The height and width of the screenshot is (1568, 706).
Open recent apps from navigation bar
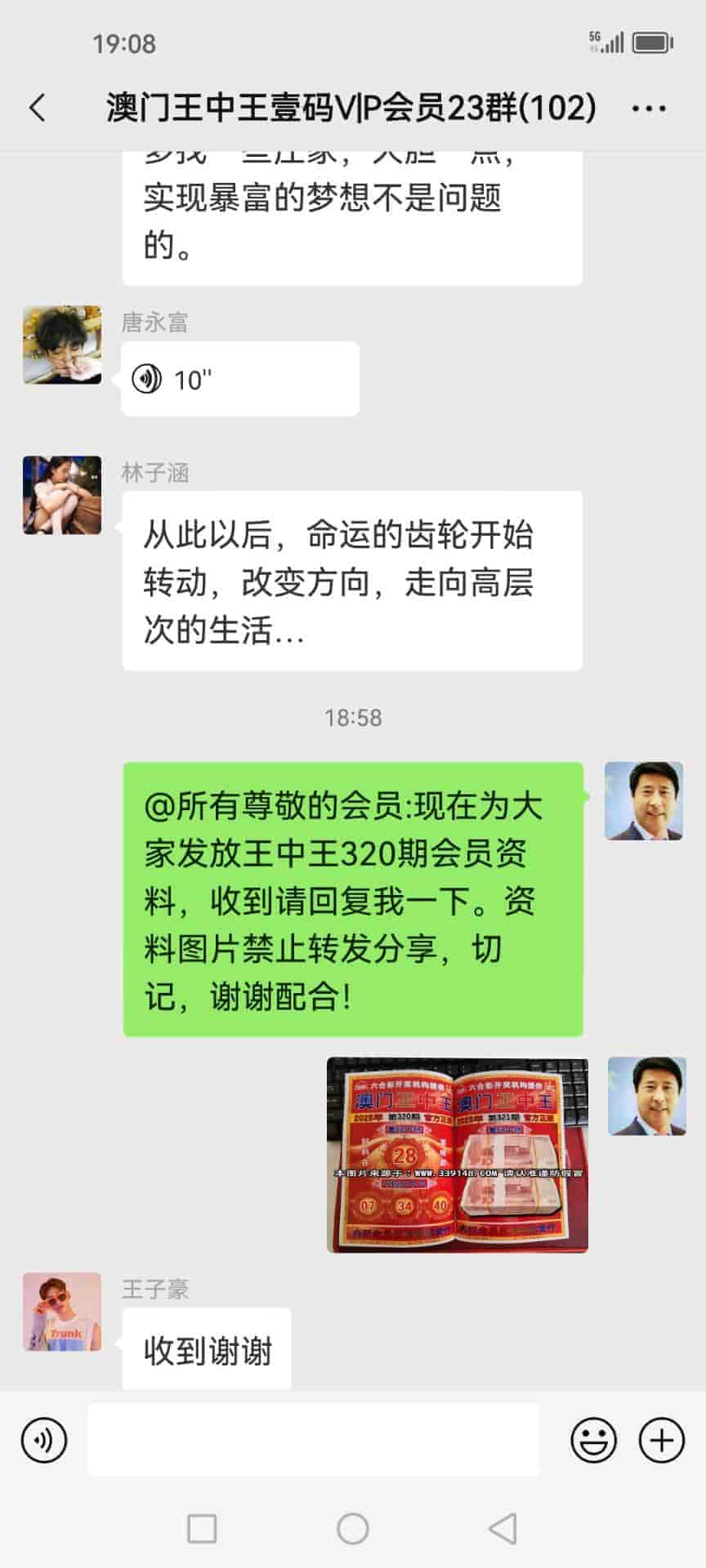202,1529
